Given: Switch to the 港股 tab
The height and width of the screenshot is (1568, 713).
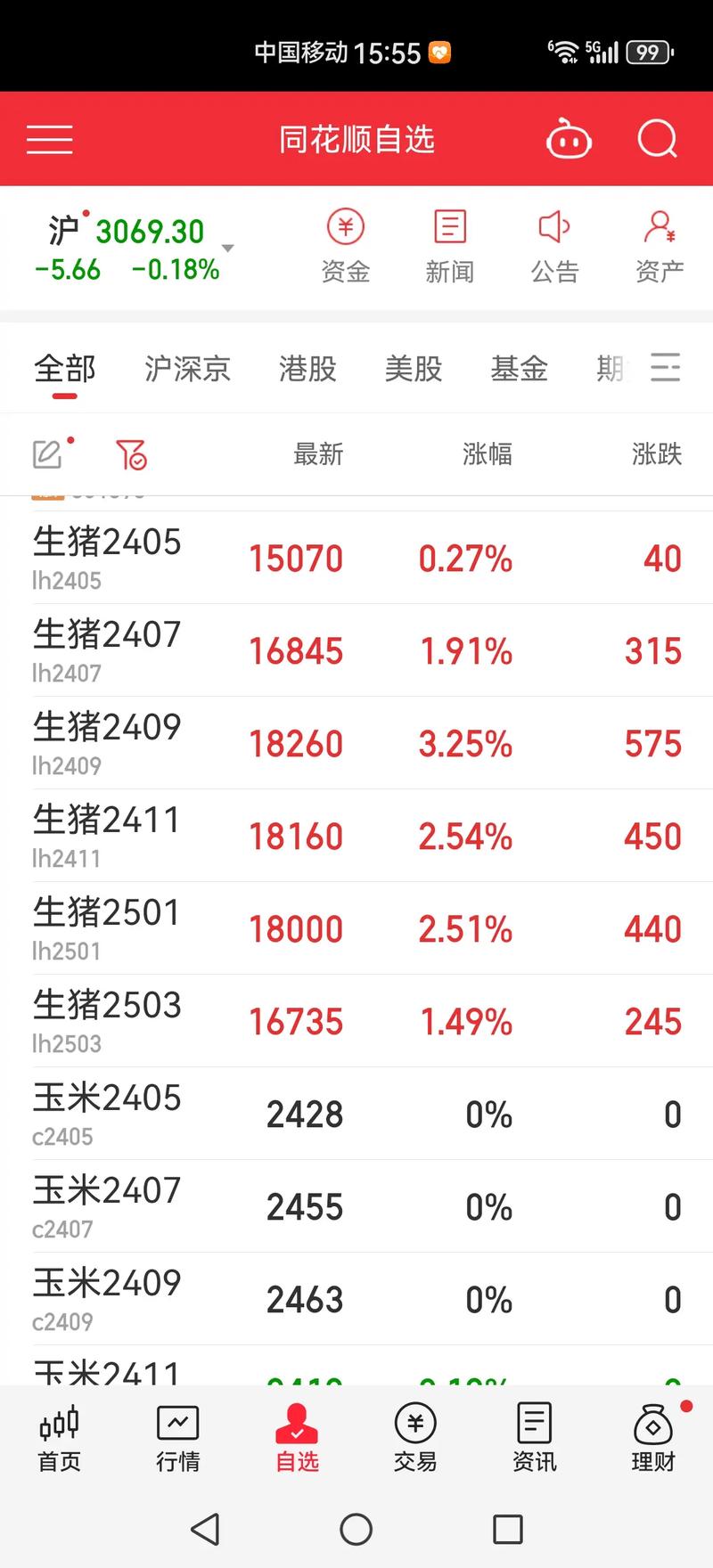Looking at the screenshot, I should coord(306,368).
